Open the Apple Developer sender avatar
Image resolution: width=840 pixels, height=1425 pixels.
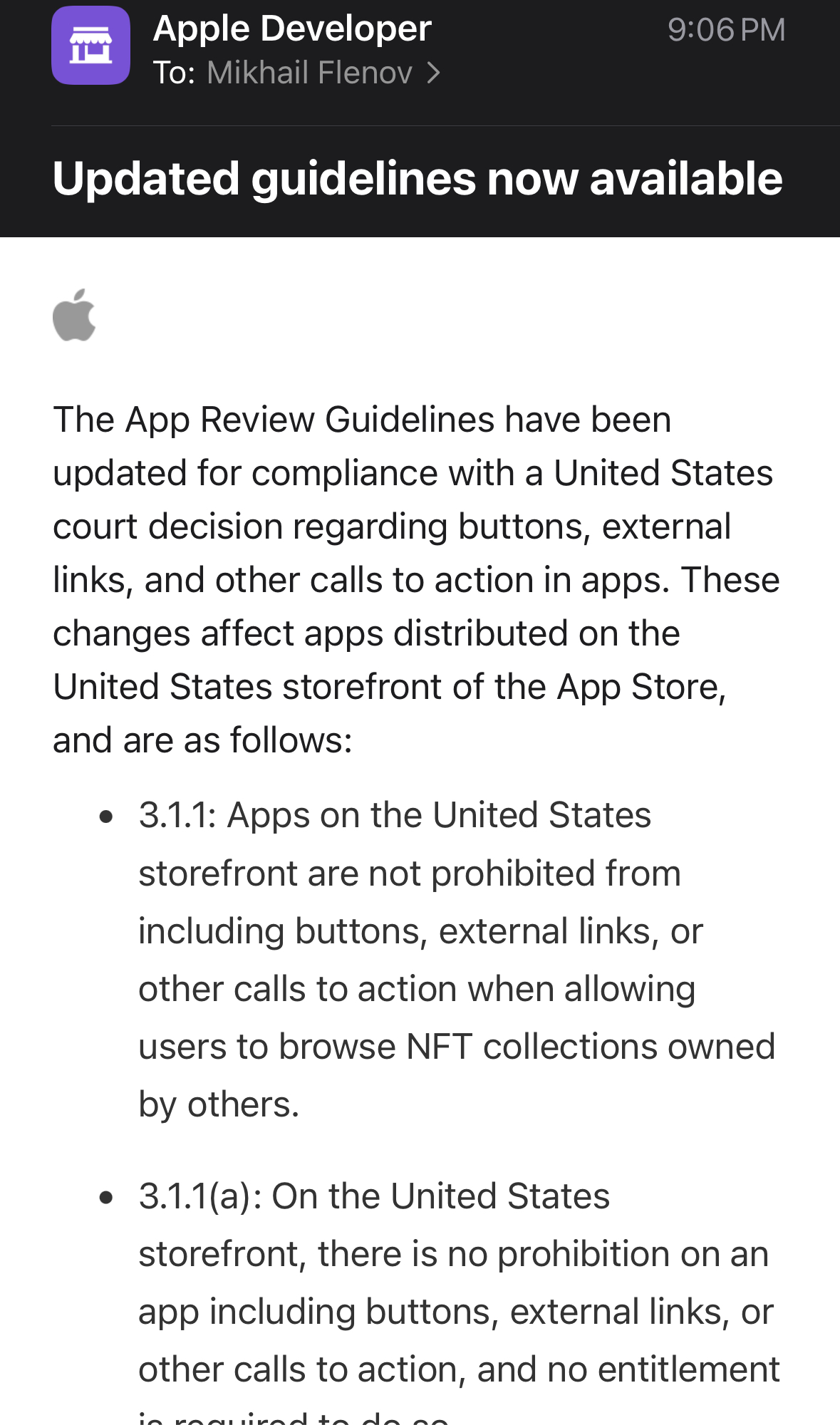pyautogui.click(x=90, y=46)
